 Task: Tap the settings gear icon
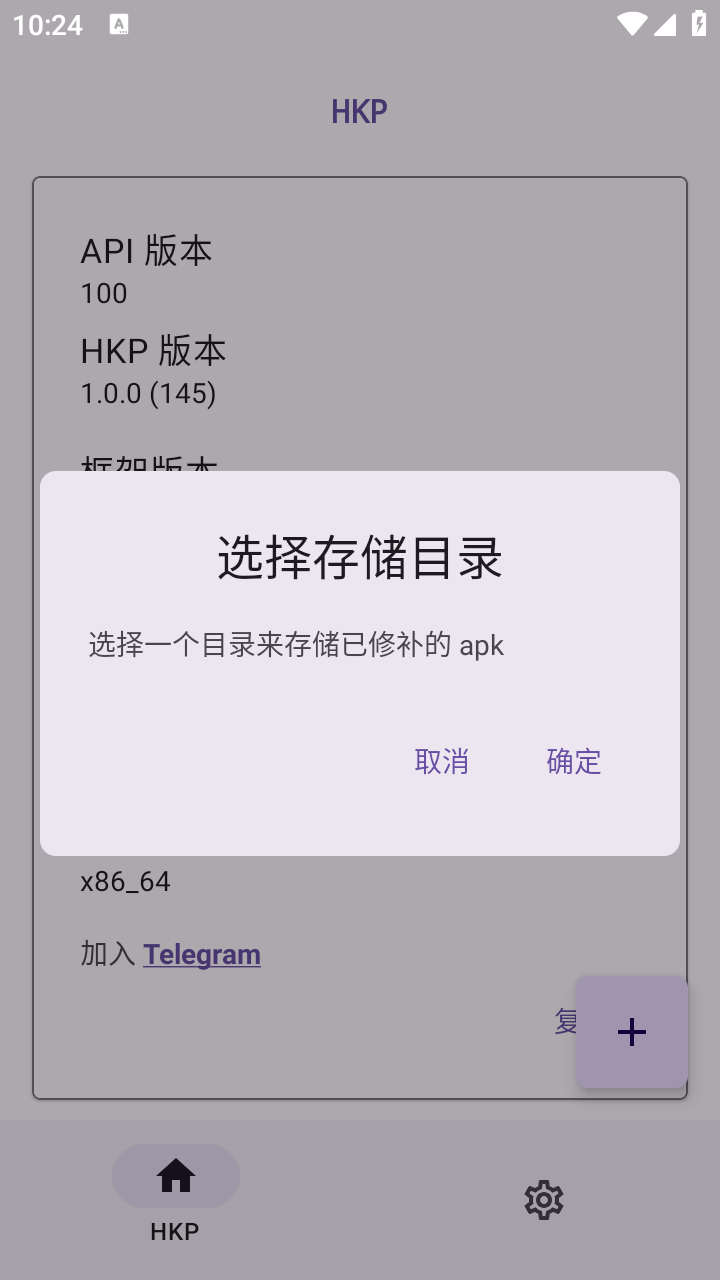click(543, 1200)
